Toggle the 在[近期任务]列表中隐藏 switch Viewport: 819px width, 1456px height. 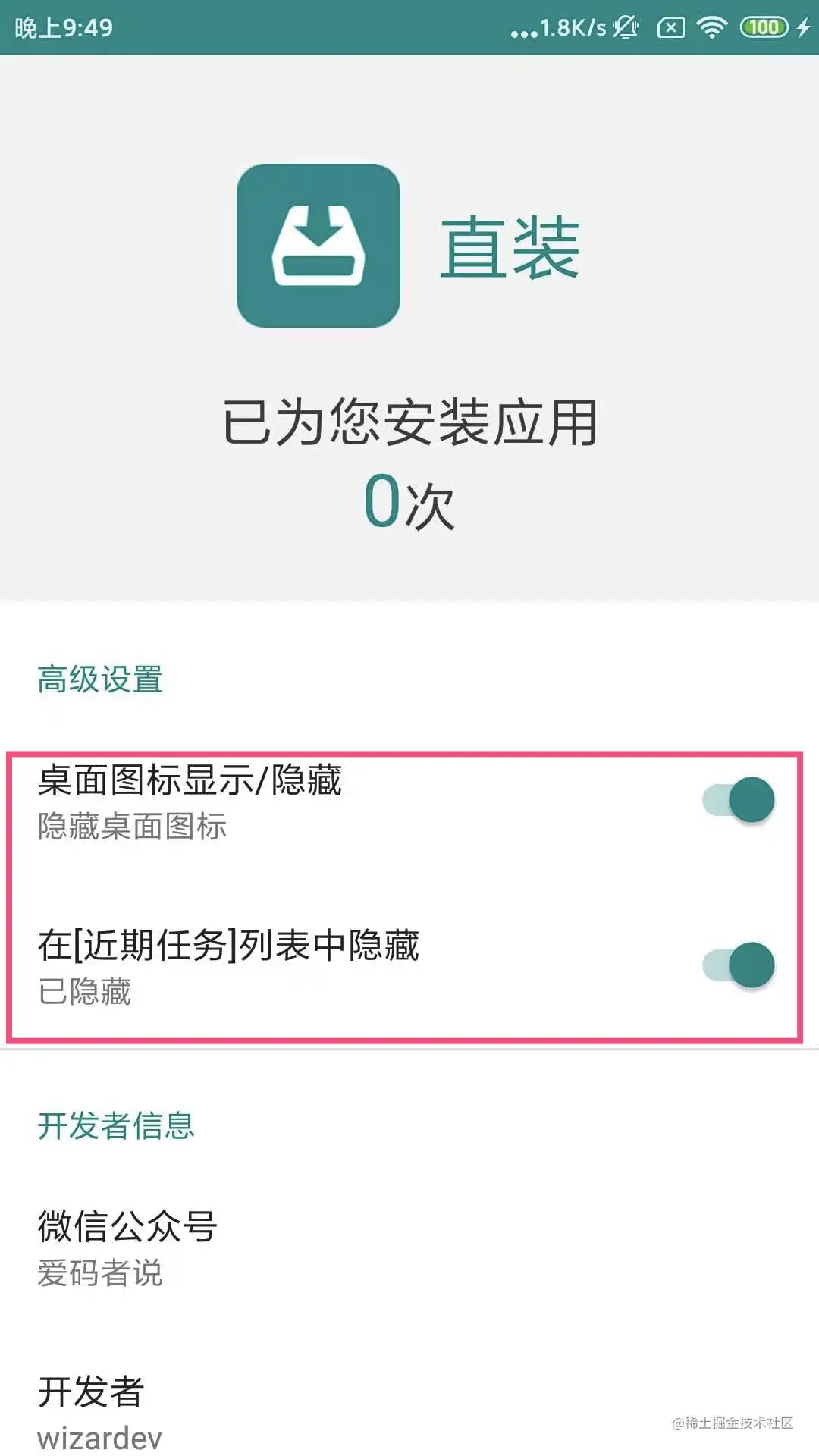[738, 965]
